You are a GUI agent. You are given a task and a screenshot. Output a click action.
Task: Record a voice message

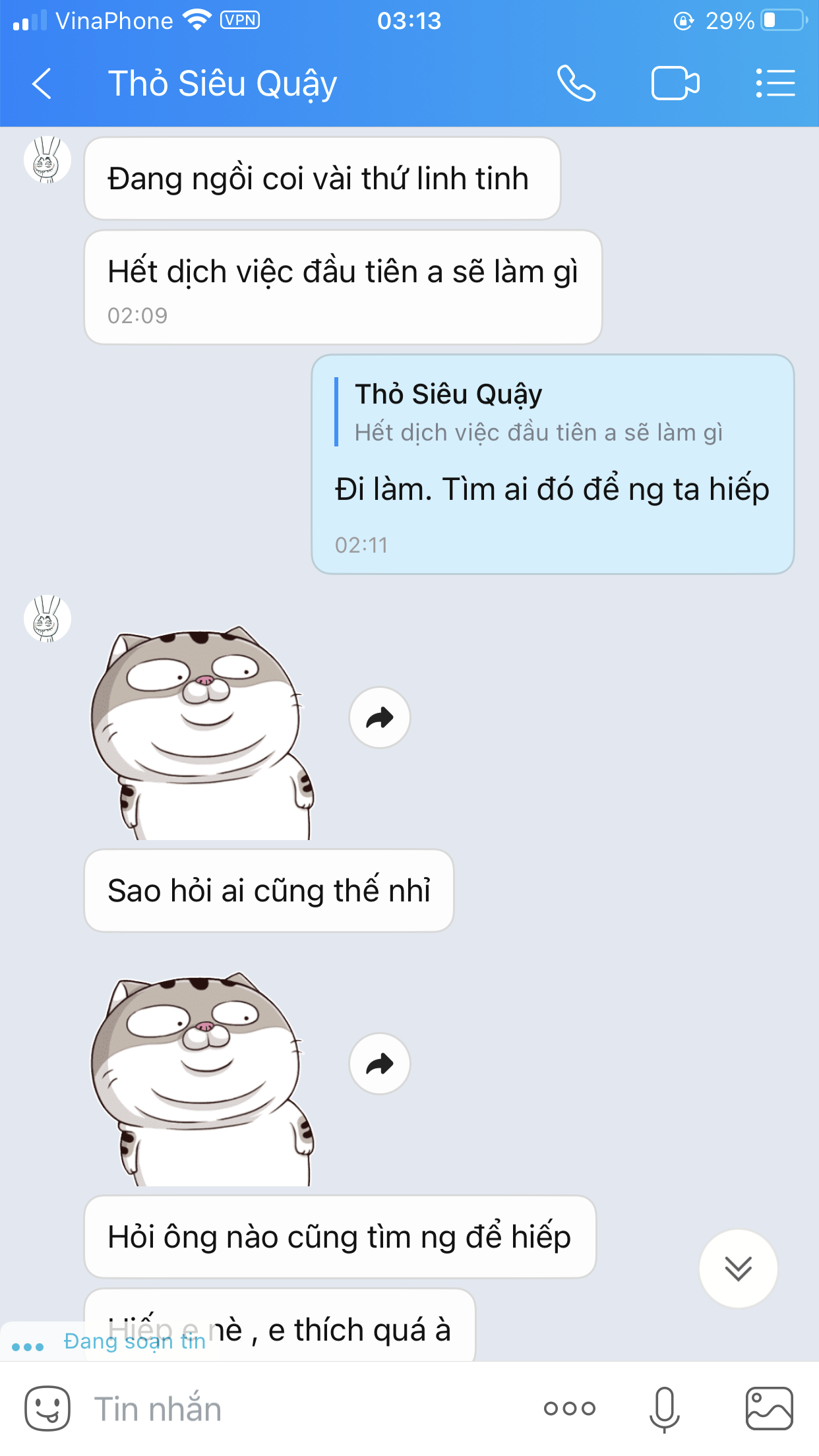(x=665, y=1409)
